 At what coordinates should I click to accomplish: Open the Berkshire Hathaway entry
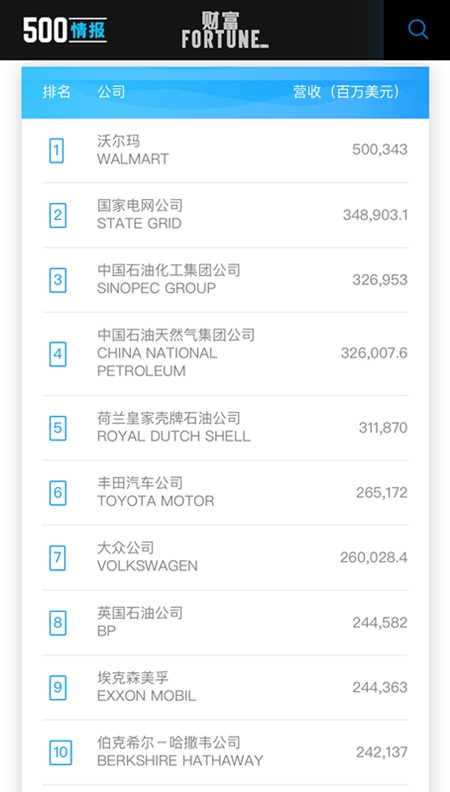pos(225,752)
